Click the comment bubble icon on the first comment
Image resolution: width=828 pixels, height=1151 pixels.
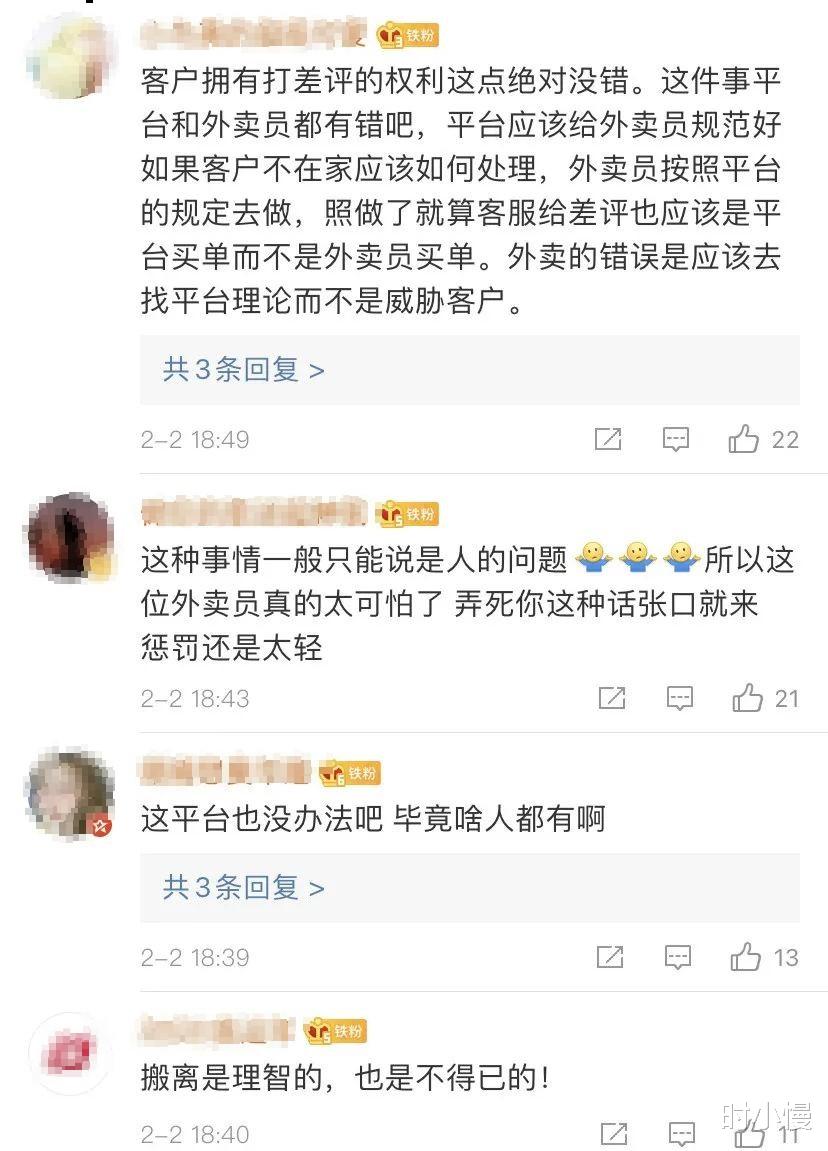(x=678, y=438)
